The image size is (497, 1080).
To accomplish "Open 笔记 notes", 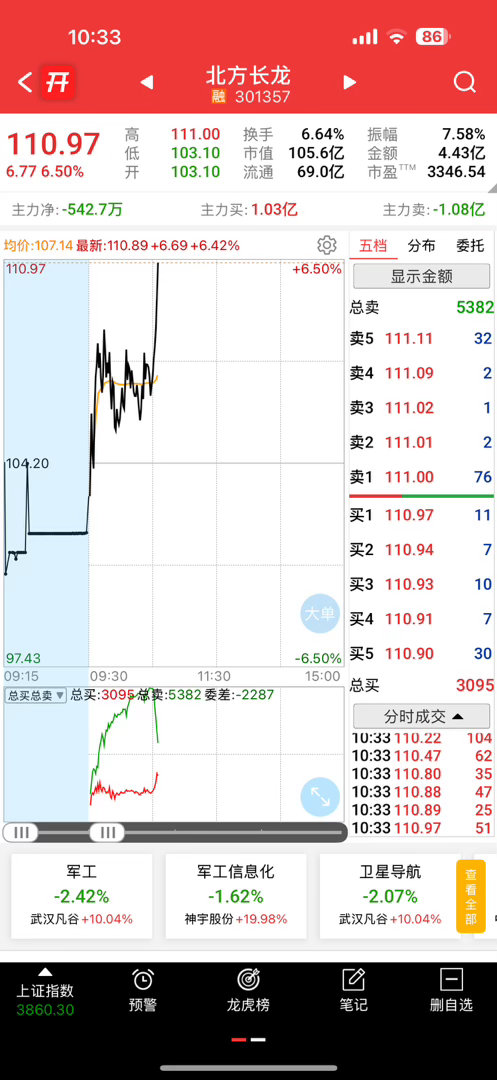I will click(353, 990).
